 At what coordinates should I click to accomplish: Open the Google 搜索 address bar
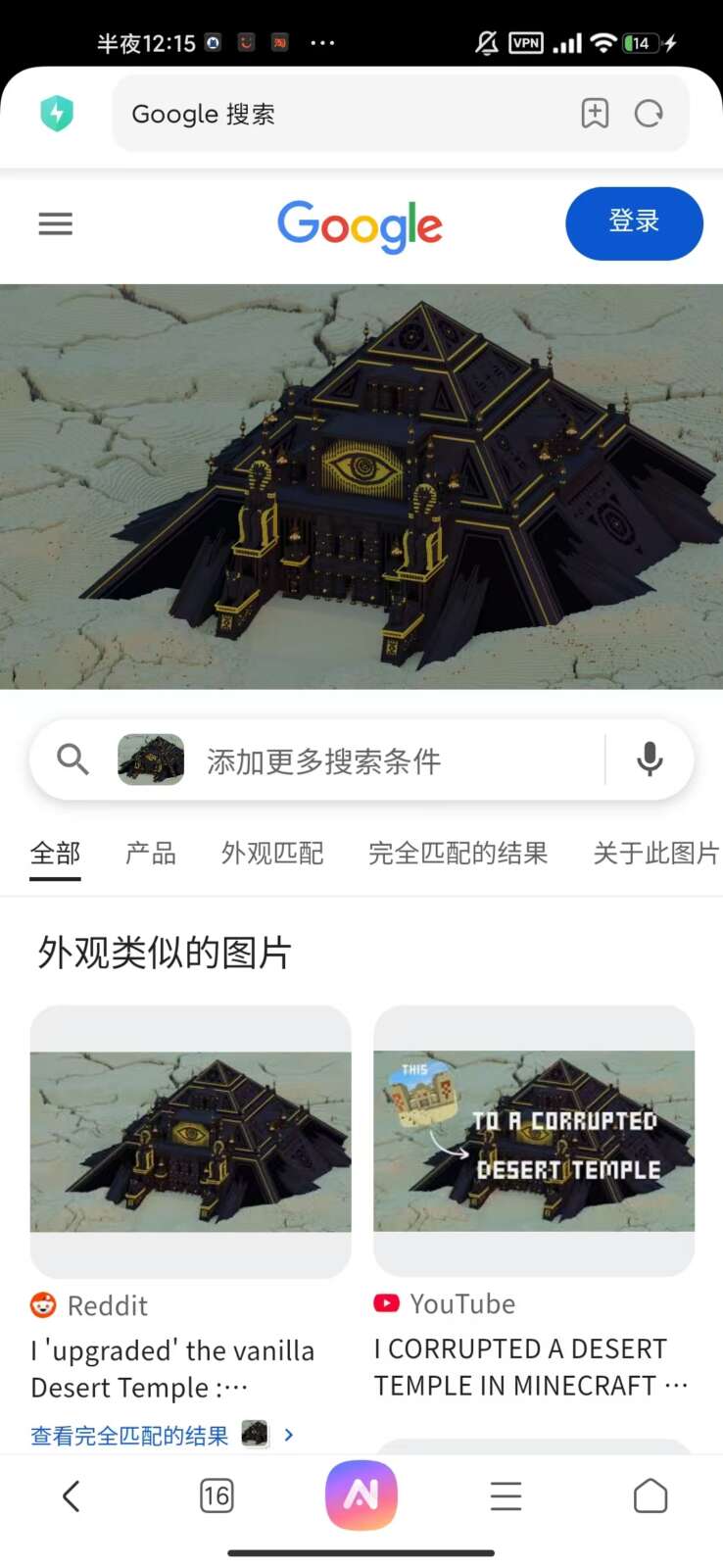[333, 114]
